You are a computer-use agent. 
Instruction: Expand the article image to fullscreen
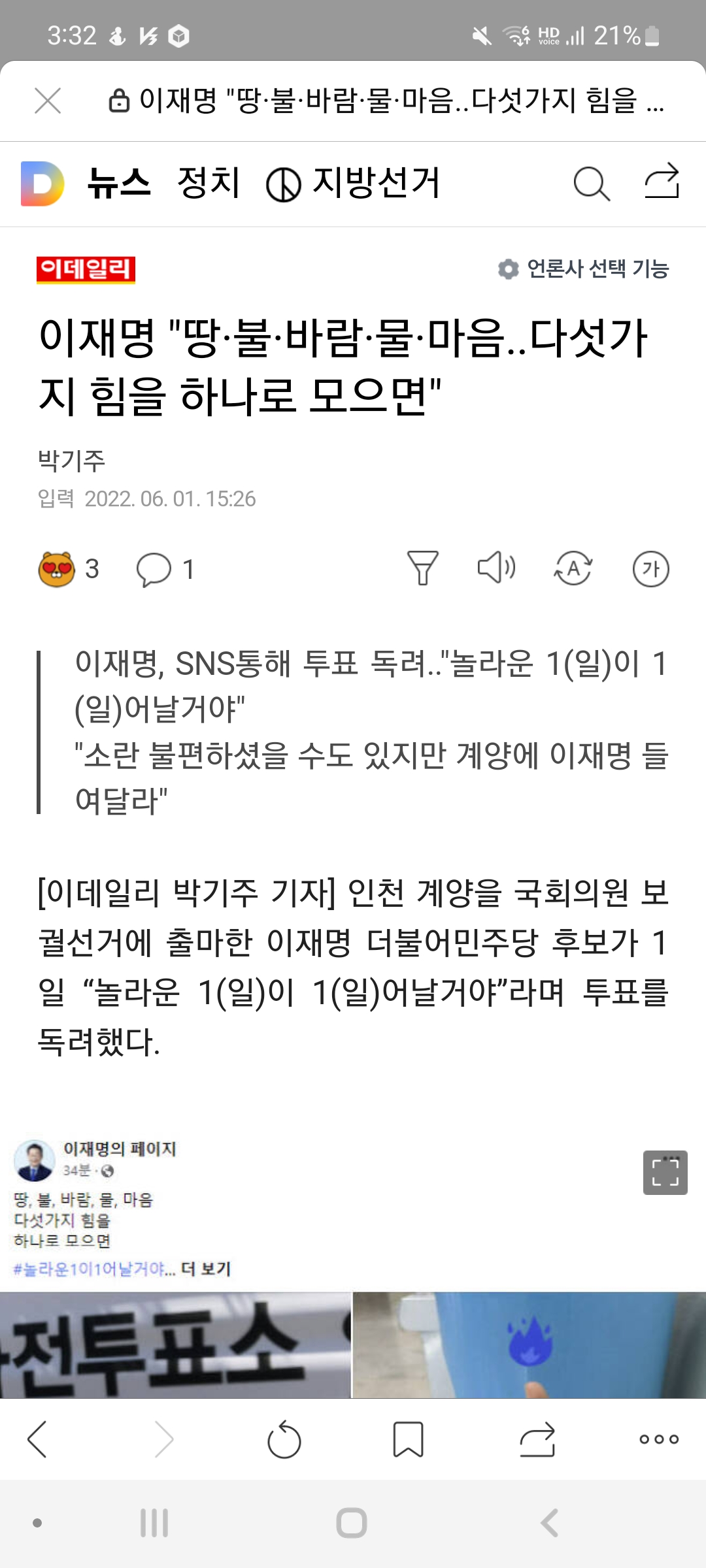(x=665, y=1172)
